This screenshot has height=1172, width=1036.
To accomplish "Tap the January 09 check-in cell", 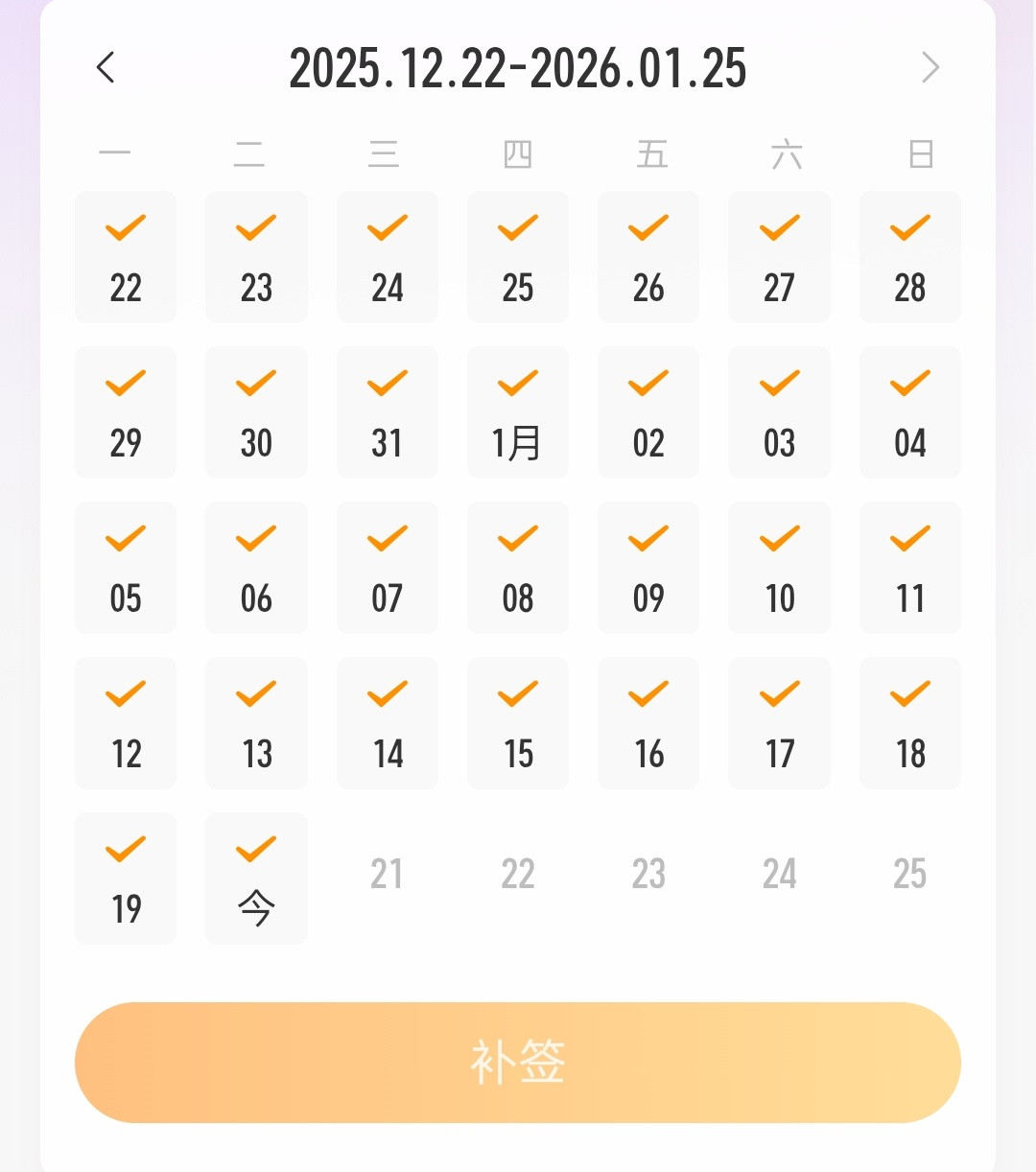I will coord(648,567).
